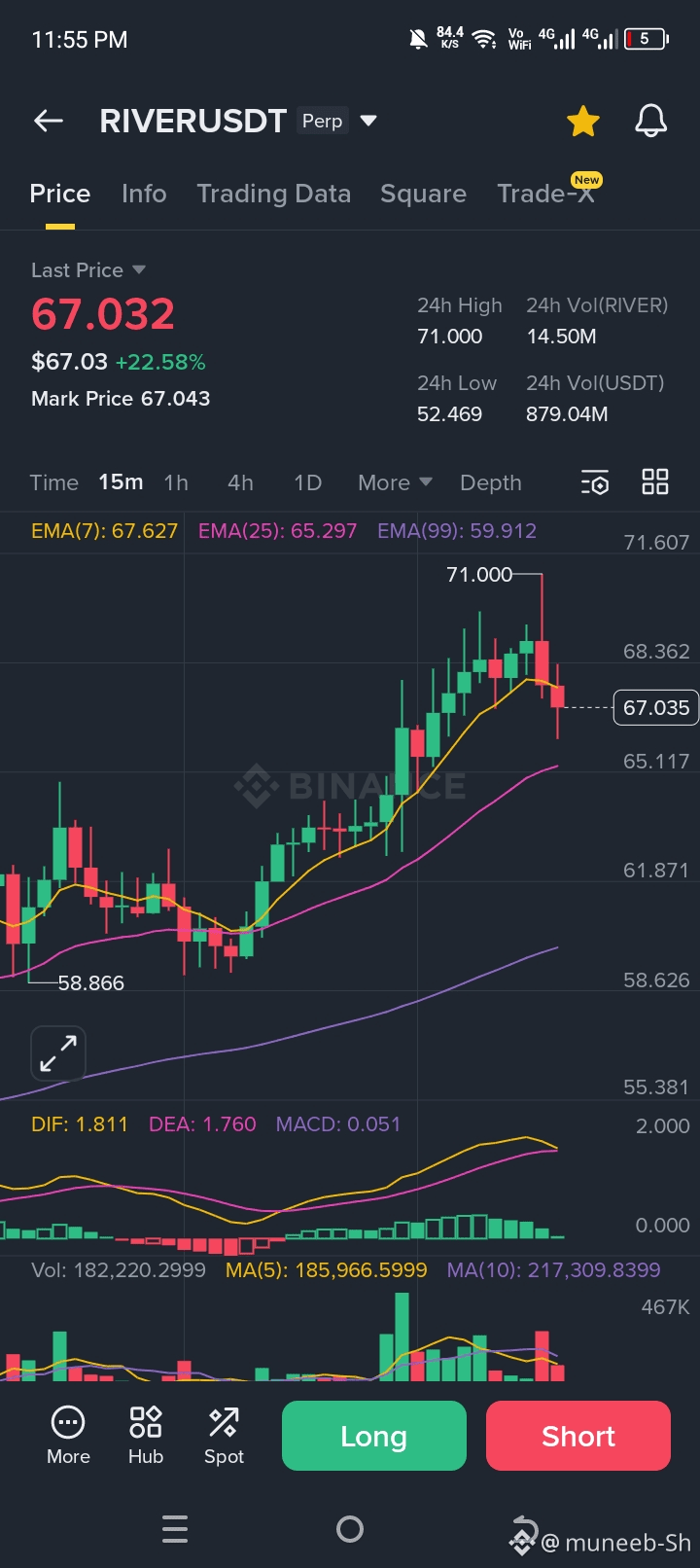
Task: Expand the More intervals dropdown
Action: pos(394,482)
